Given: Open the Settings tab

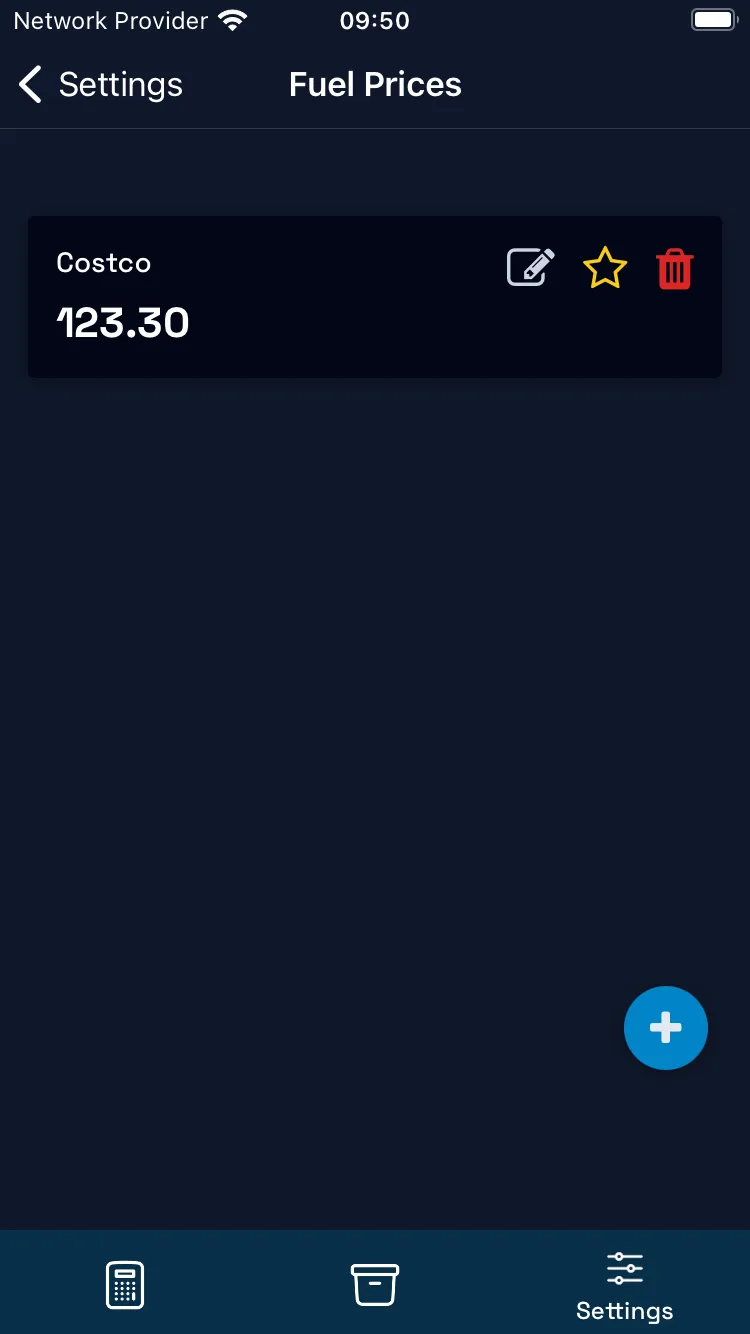Looking at the screenshot, I should (624, 1284).
